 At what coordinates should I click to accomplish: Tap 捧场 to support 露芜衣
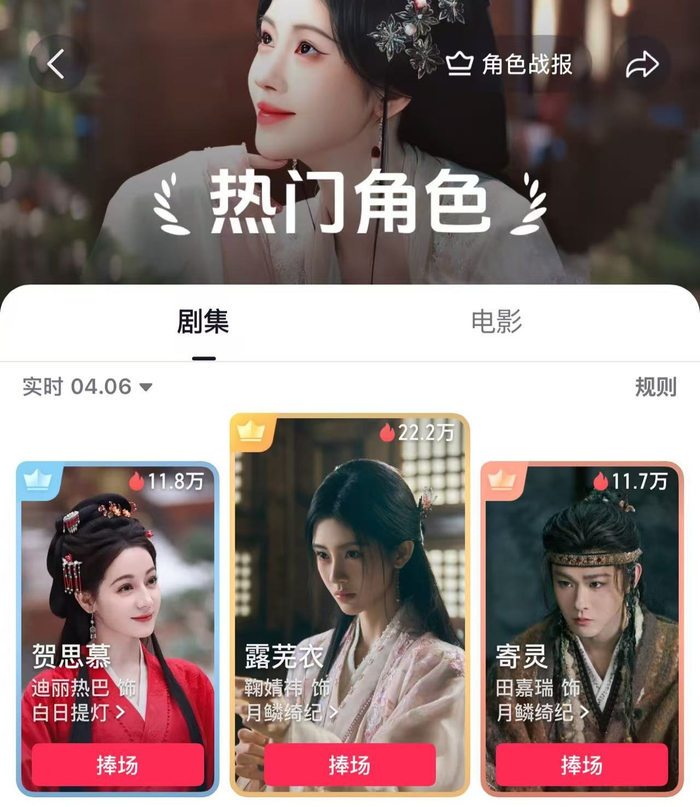coord(349,766)
